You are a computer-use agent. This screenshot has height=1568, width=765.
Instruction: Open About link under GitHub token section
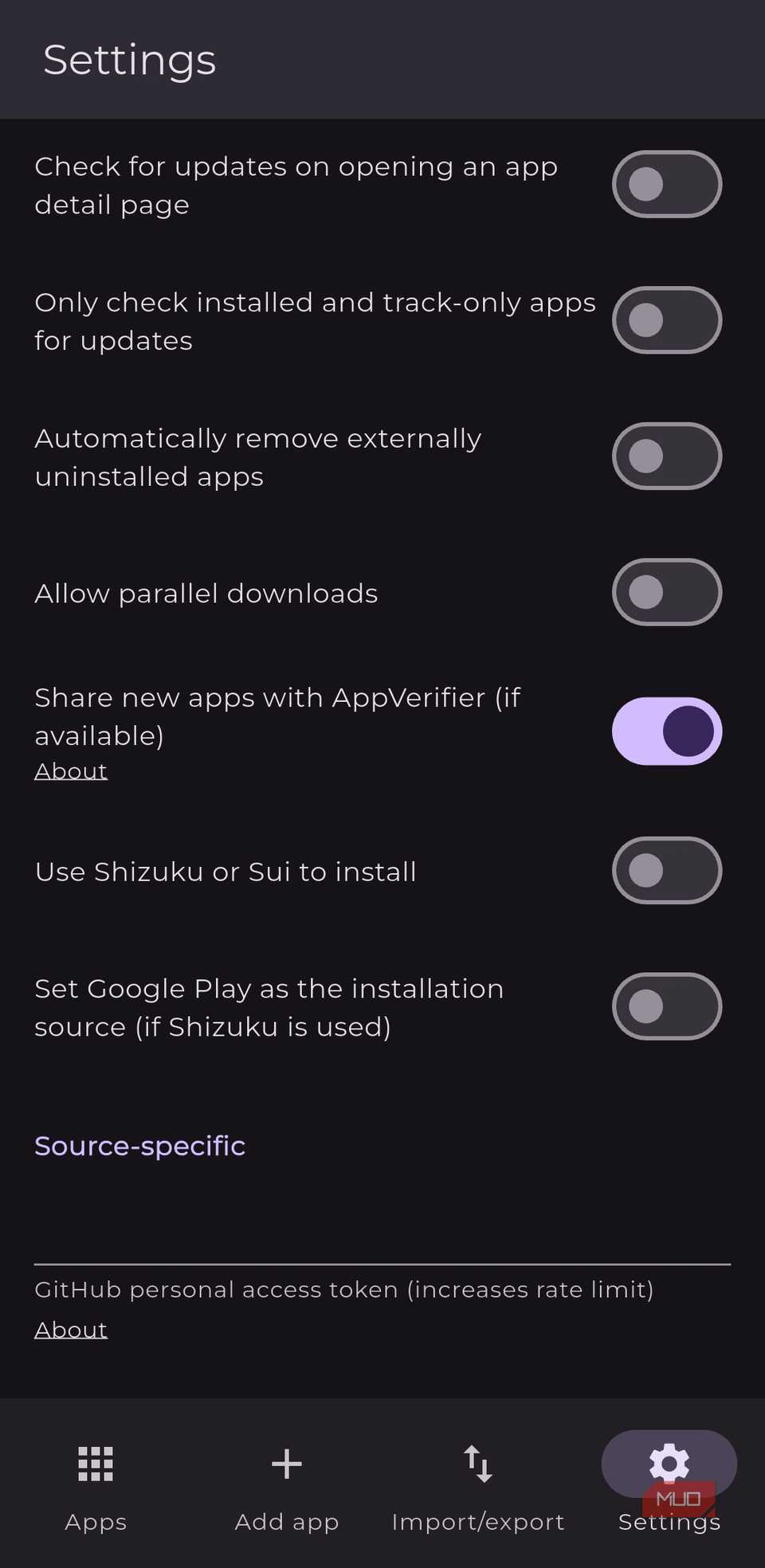(x=71, y=1329)
